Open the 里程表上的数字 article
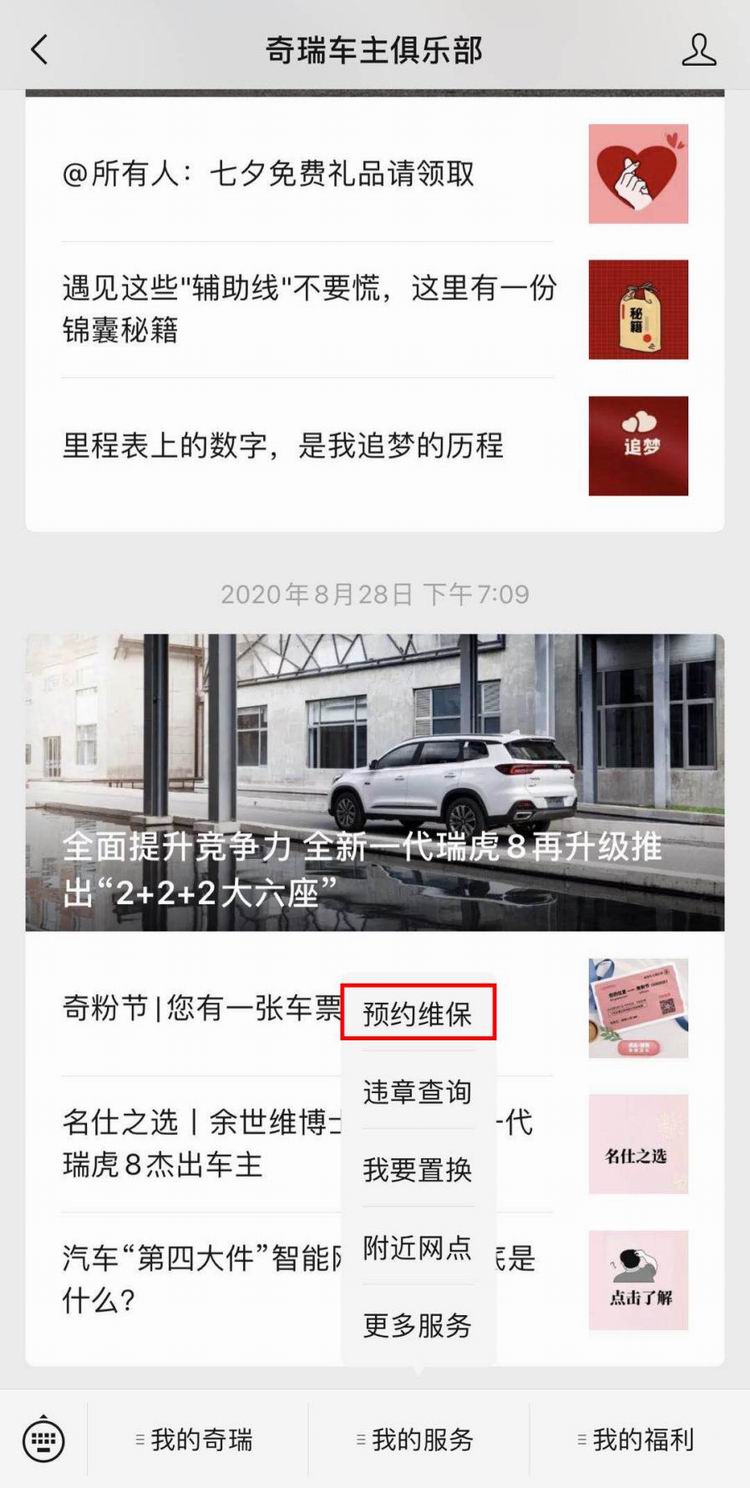The height and width of the screenshot is (1488, 750). pos(283,445)
